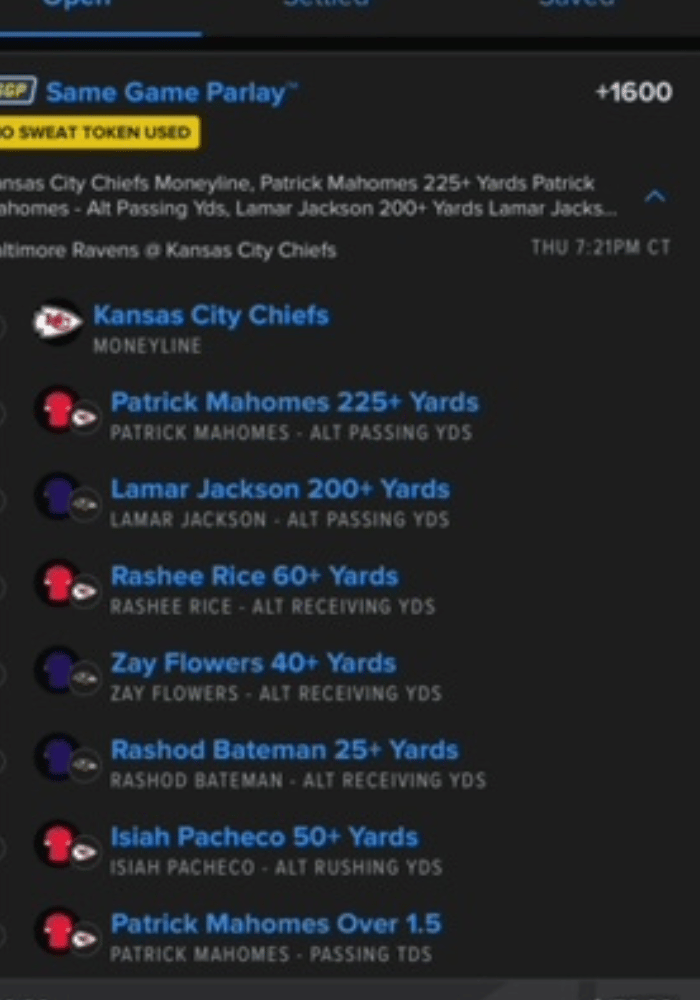
Task: Open the Rashod Bateman 25+ Yards leg
Action: [284, 751]
